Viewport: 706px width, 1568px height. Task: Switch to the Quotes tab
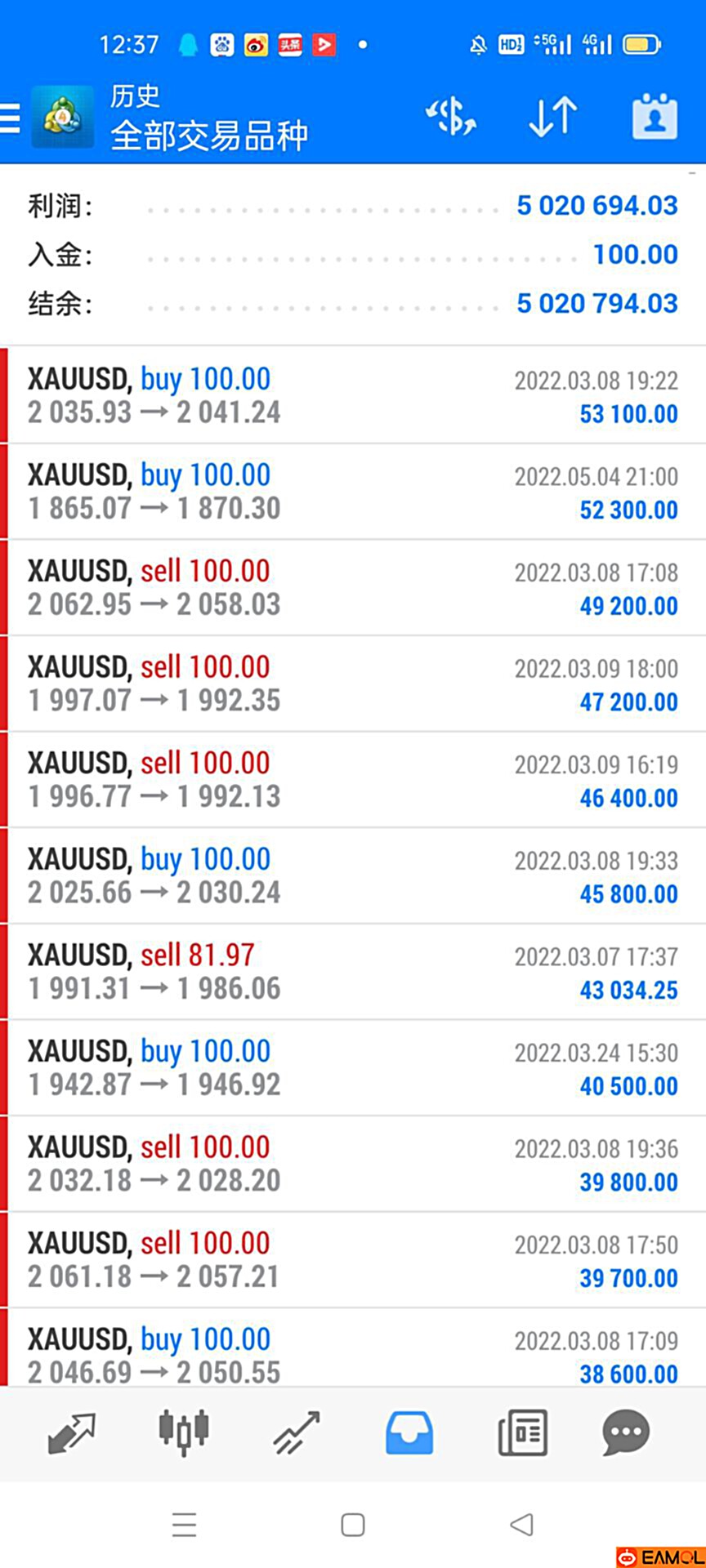pos(72,1433)
